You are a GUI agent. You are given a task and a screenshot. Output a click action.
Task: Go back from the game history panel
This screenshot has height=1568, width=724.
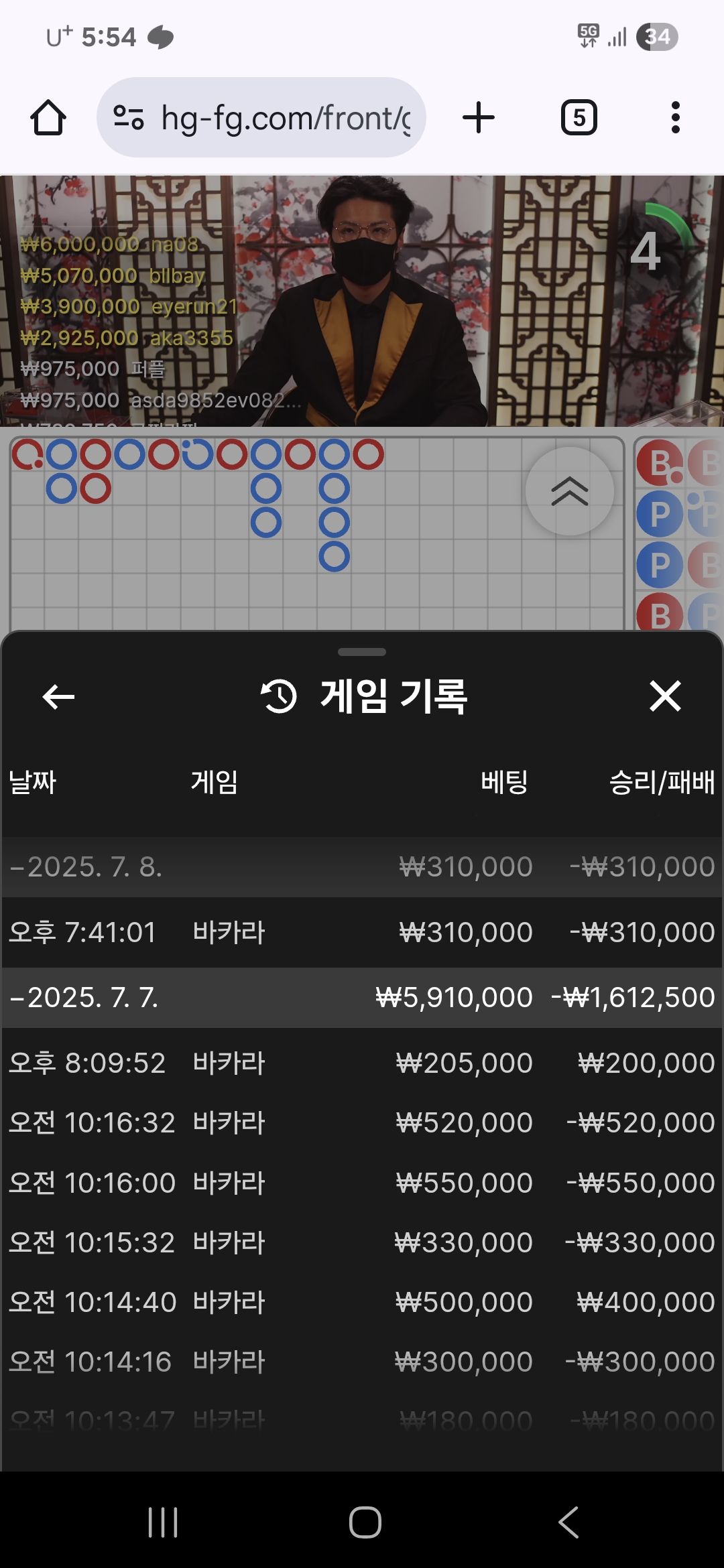click(58, 697)
